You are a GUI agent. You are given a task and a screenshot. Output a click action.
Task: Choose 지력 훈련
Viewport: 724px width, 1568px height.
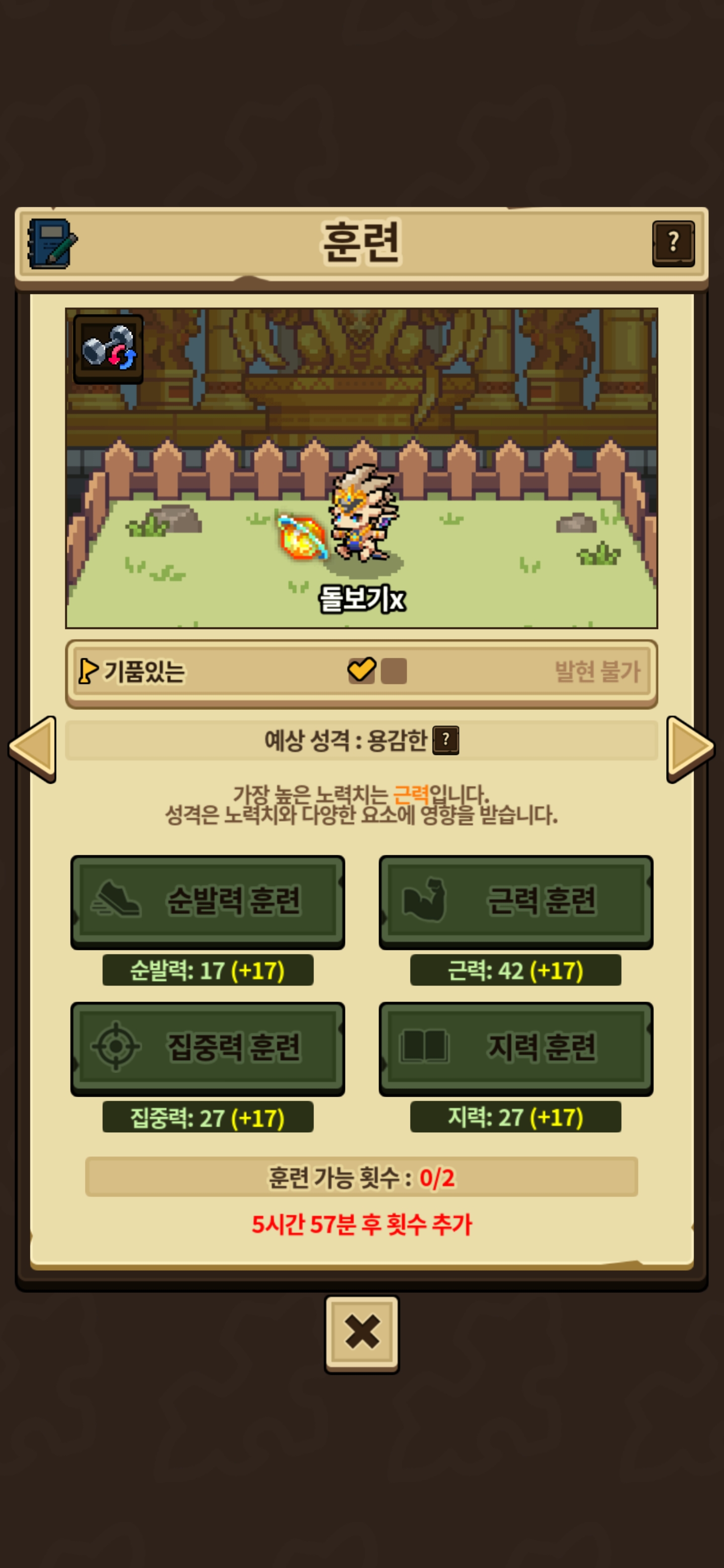[516, 1047]
